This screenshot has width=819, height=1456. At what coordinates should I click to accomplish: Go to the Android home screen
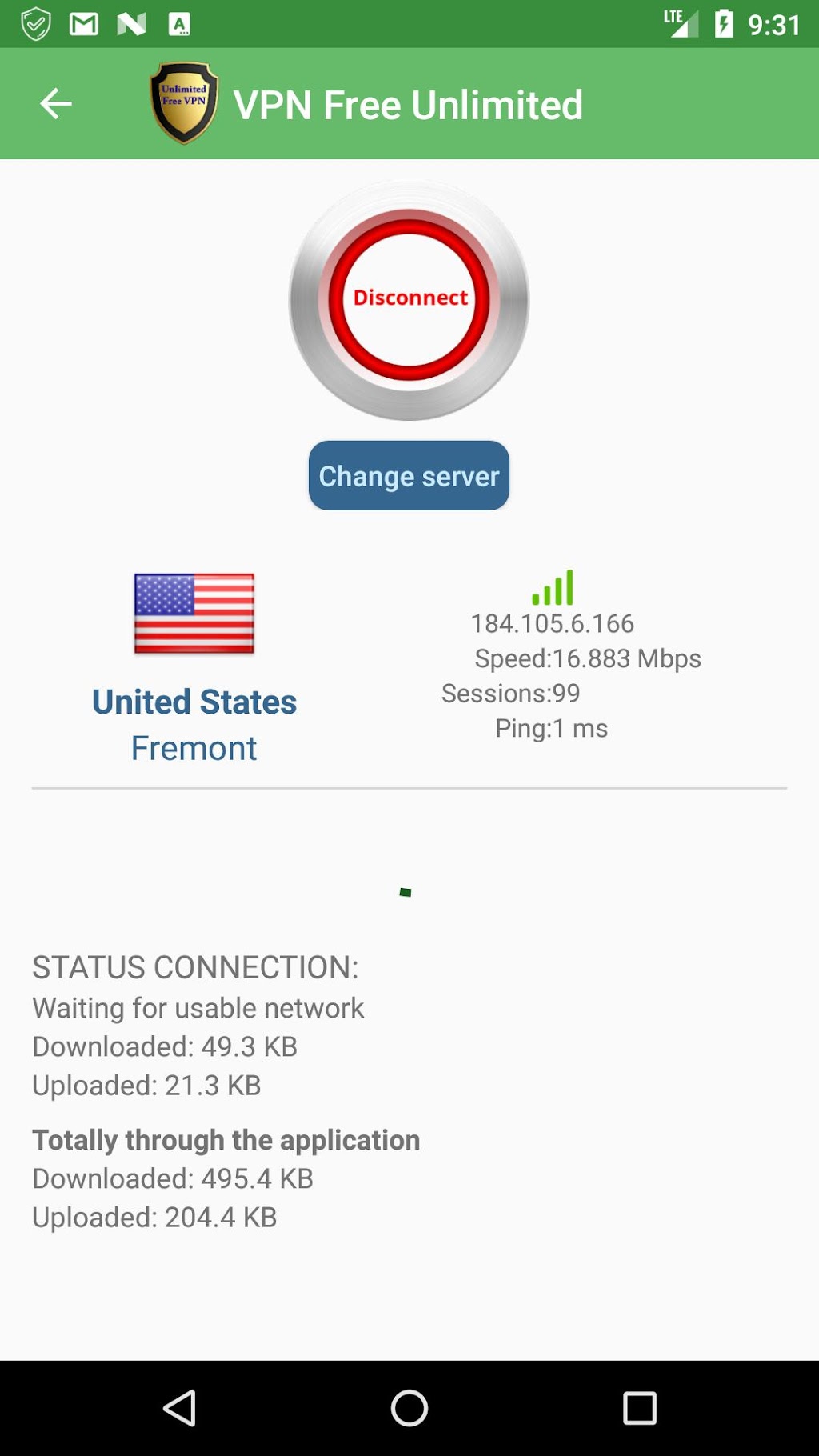[x=409, y=1408]
